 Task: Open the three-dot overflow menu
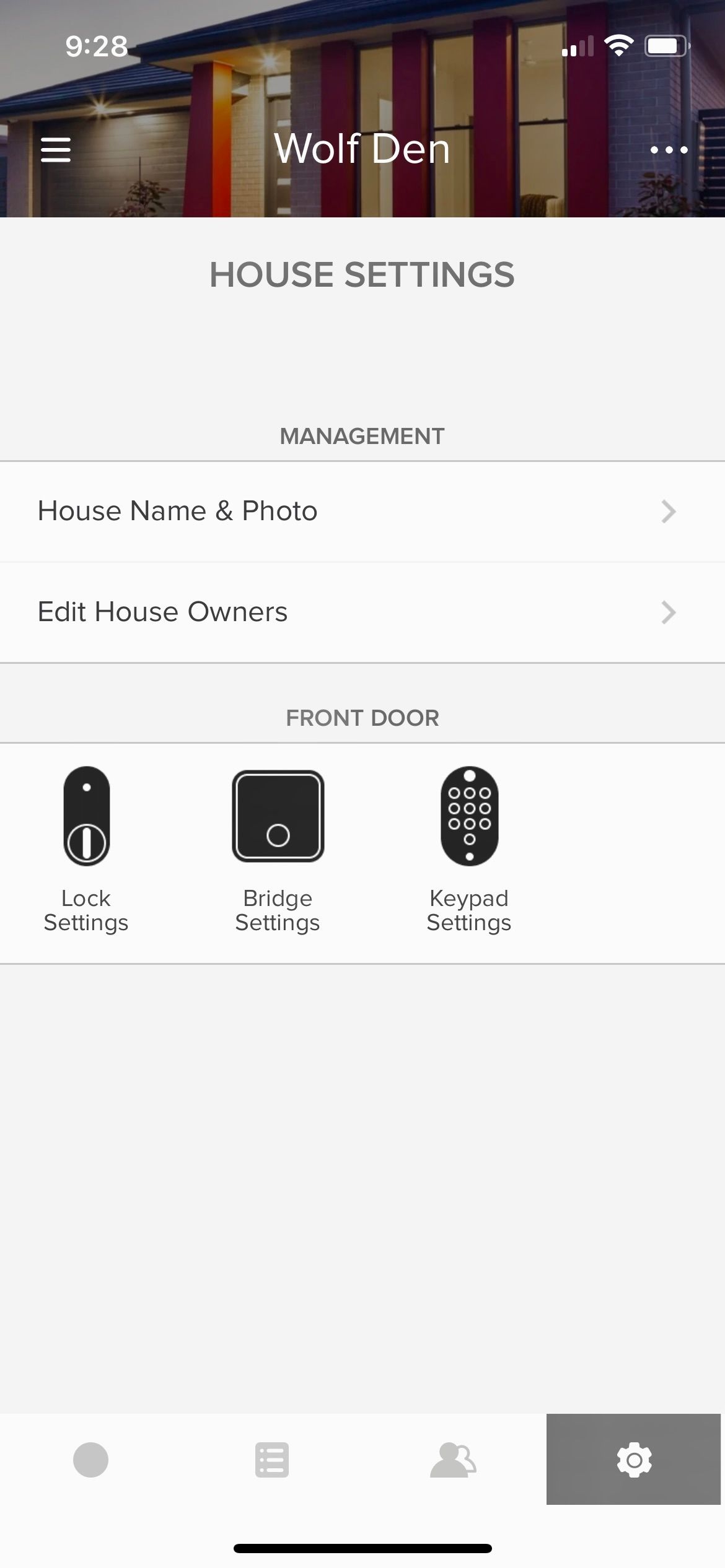[669, 150]
